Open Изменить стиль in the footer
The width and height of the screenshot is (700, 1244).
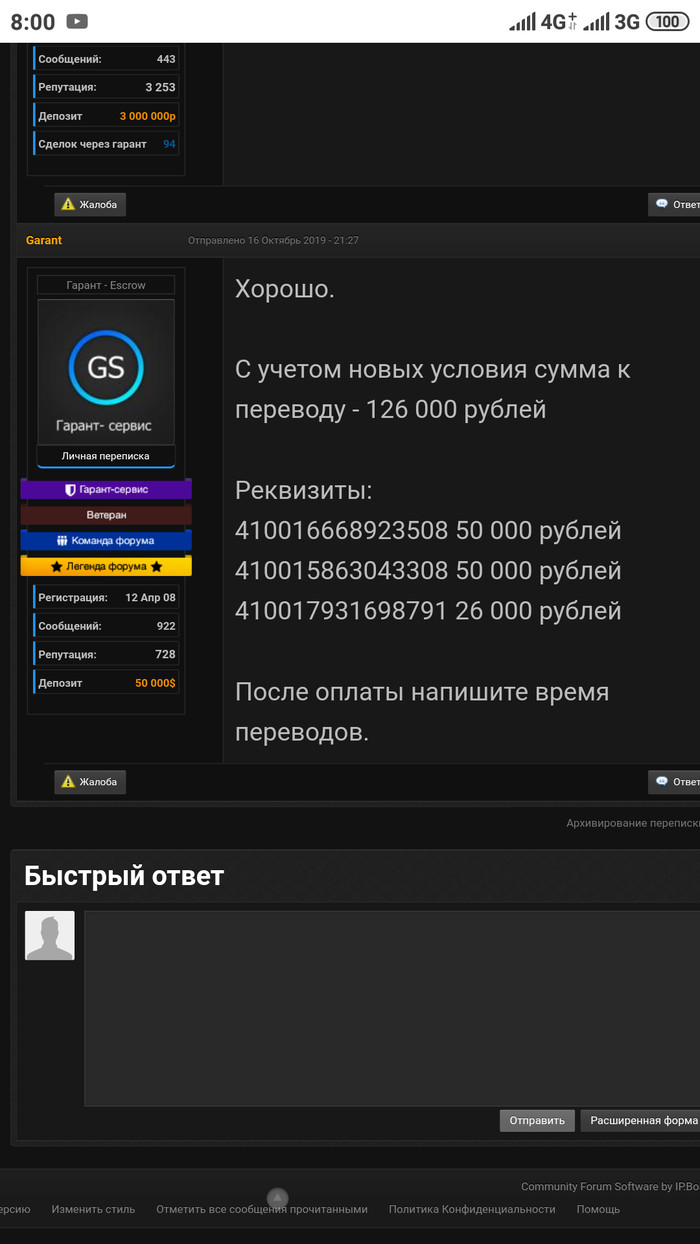93,1209
